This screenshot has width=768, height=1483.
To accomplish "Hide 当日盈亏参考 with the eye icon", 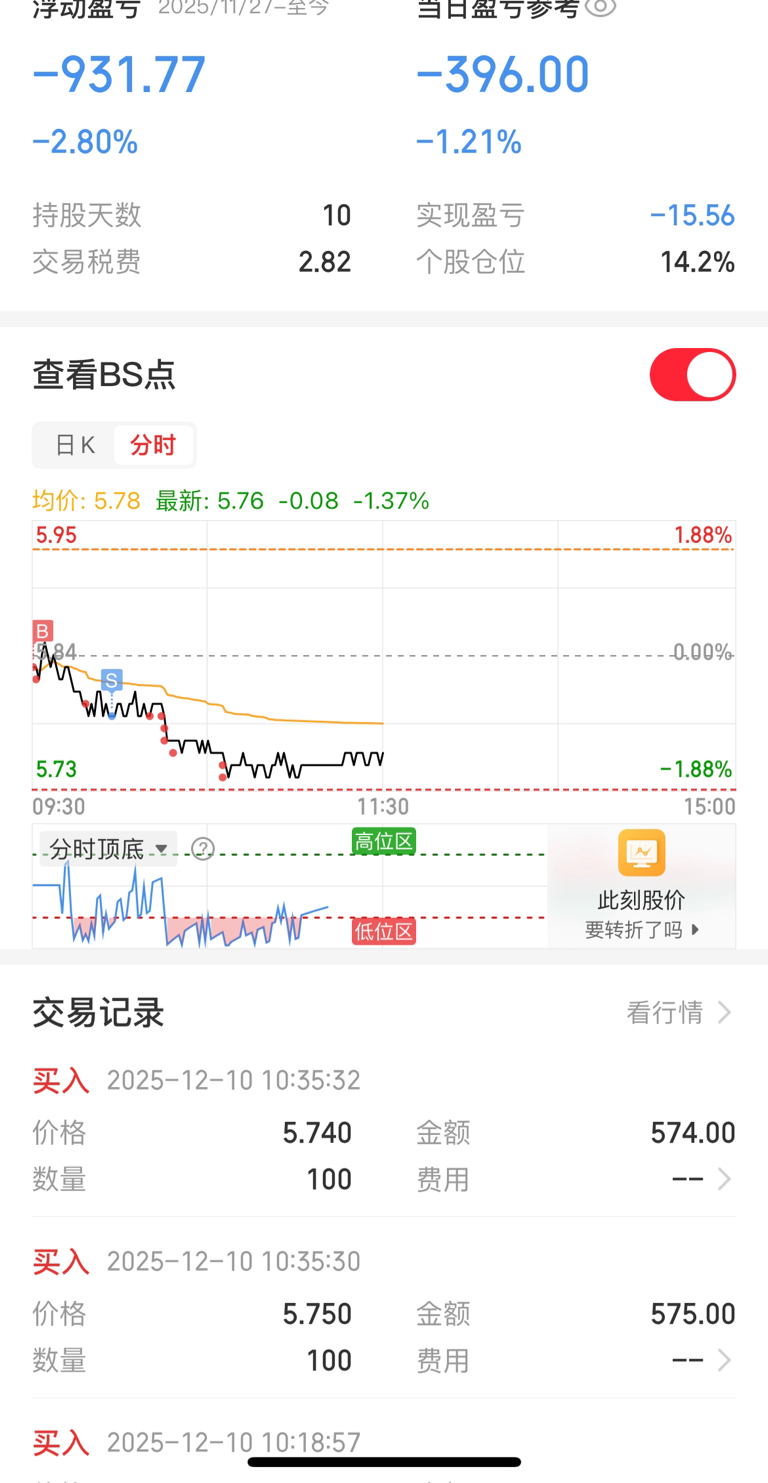I will tap(600, 8).
